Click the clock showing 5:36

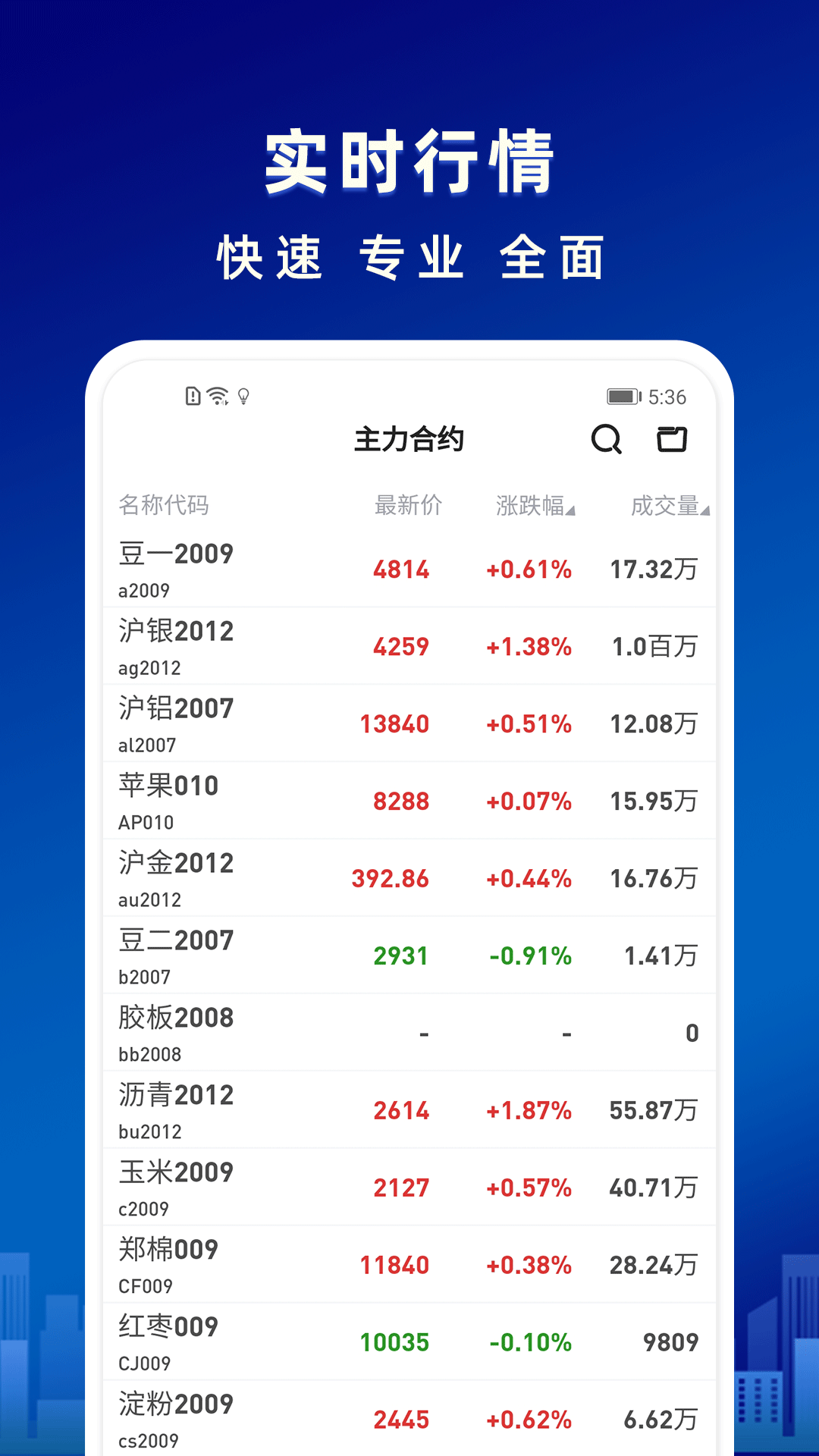pos(666,394)
